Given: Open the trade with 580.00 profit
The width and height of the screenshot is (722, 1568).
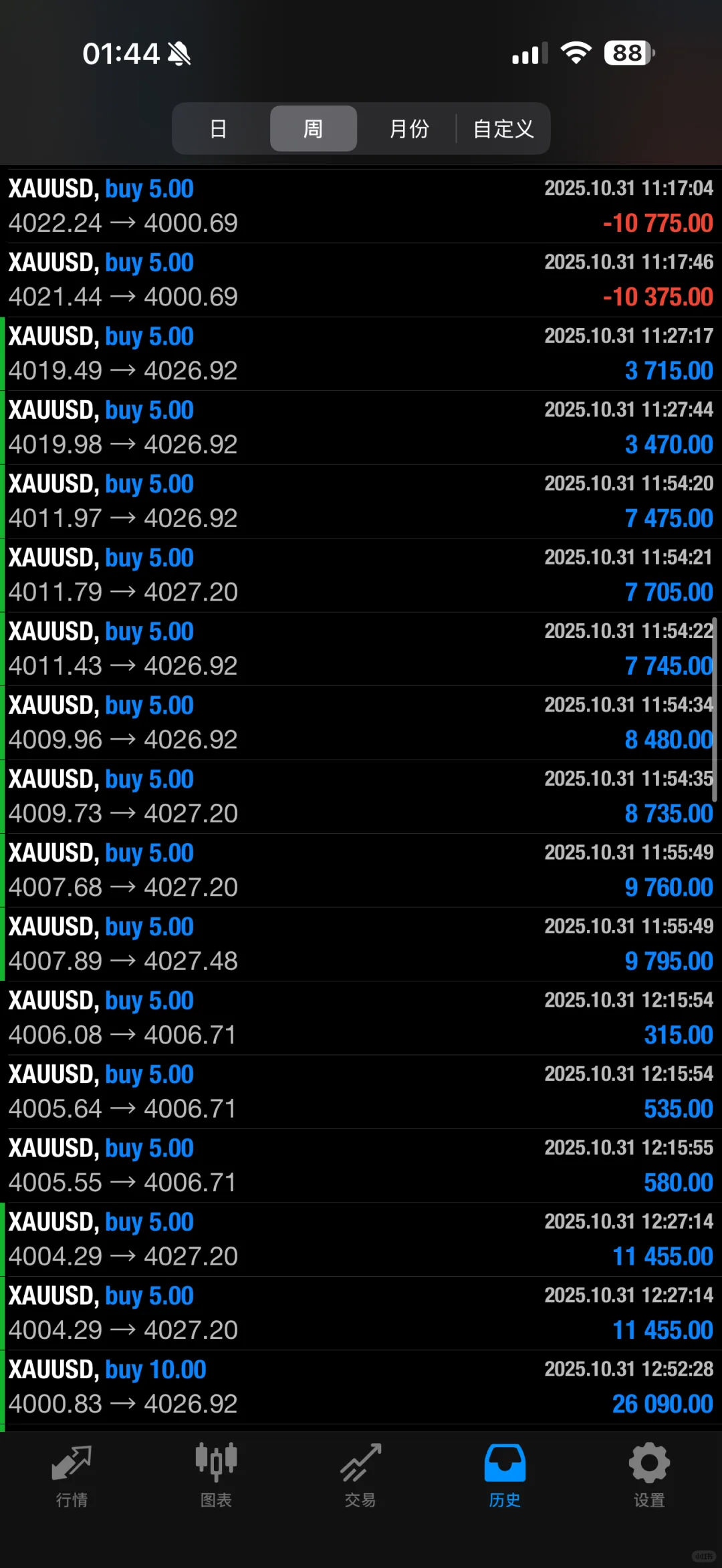Looking at the screenshot, I should [x=361, y=1165].
